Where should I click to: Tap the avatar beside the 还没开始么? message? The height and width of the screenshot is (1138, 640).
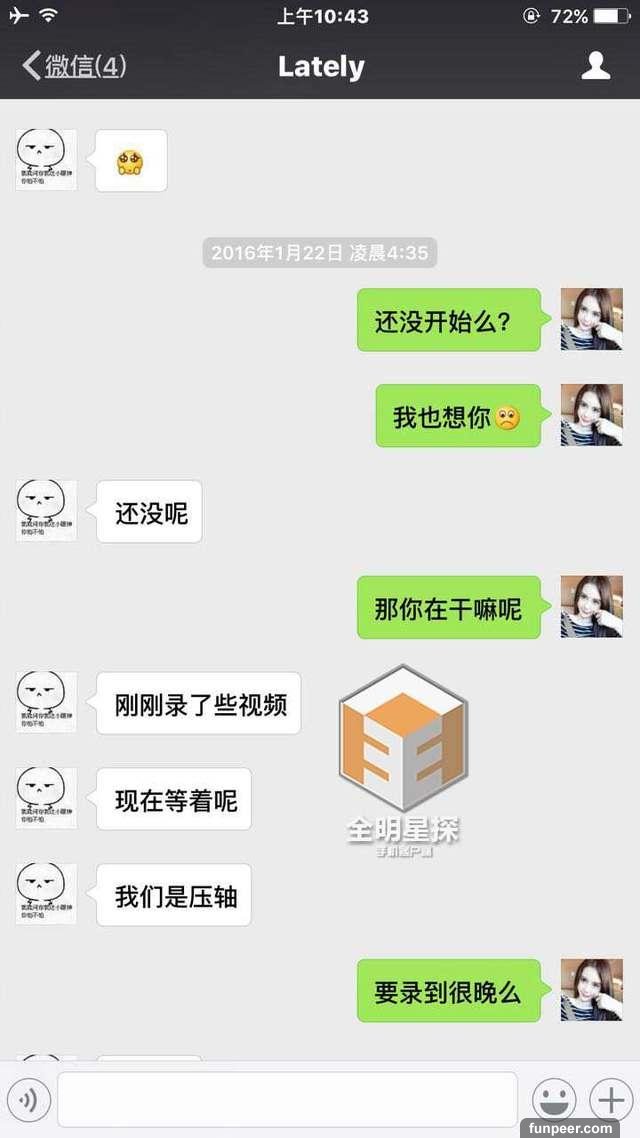point(591,319)
